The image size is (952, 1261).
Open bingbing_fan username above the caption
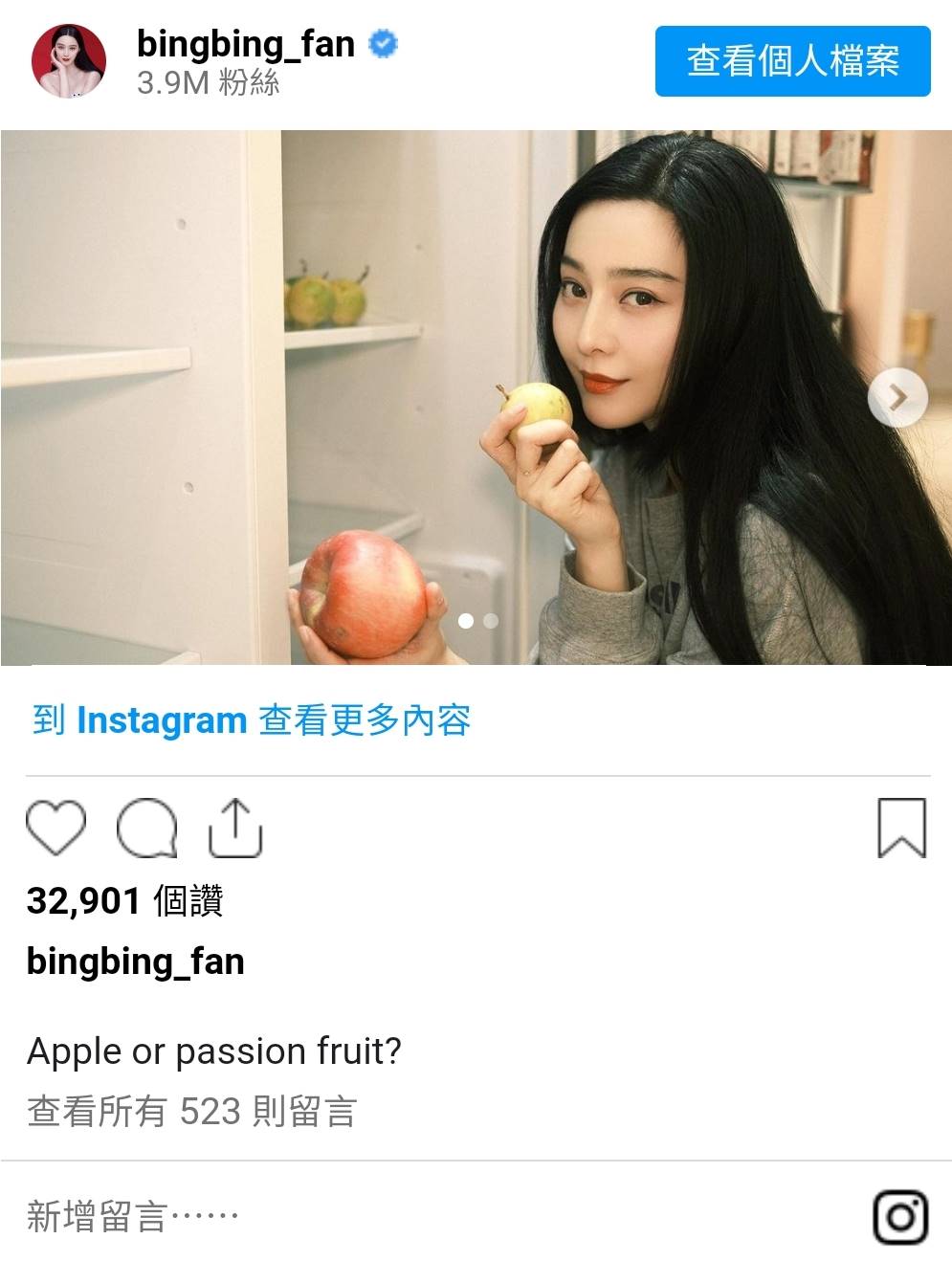tap(135, 961)
